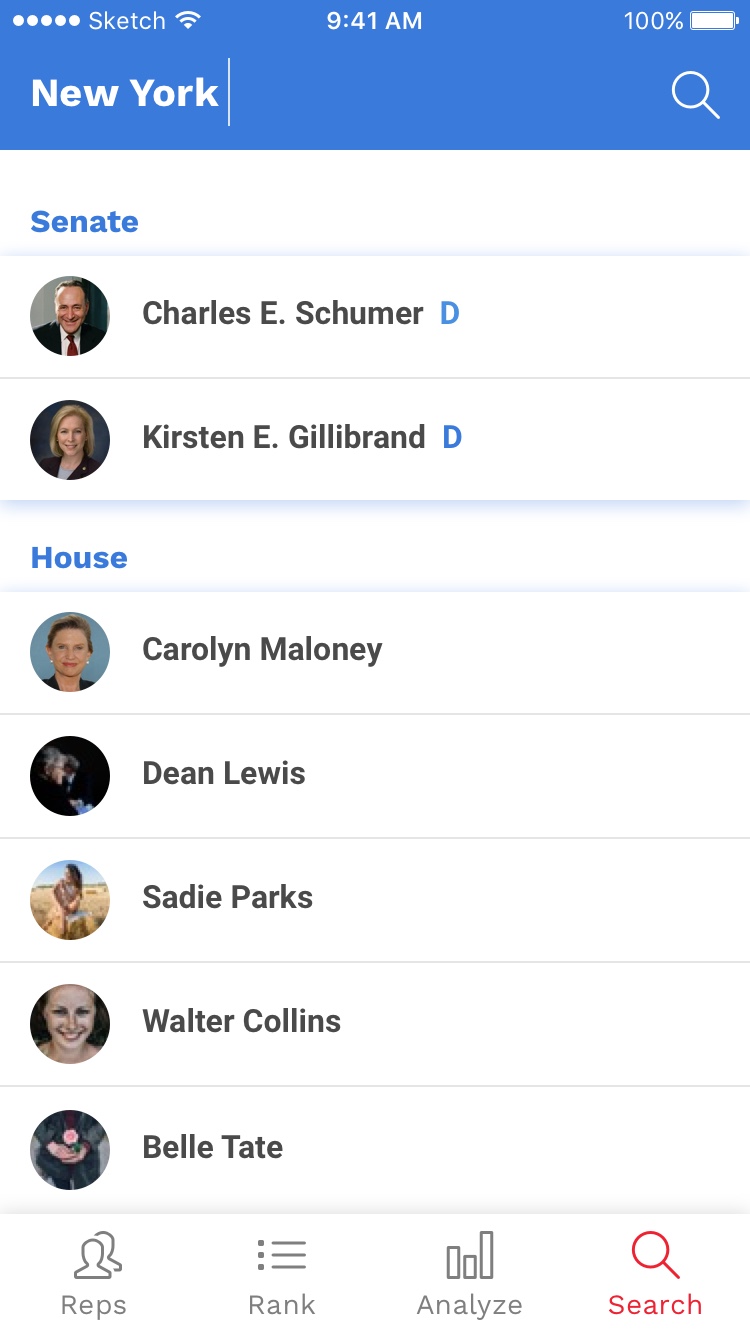Open Belle Tate's entry
750x1334 pixels.
213,1147
